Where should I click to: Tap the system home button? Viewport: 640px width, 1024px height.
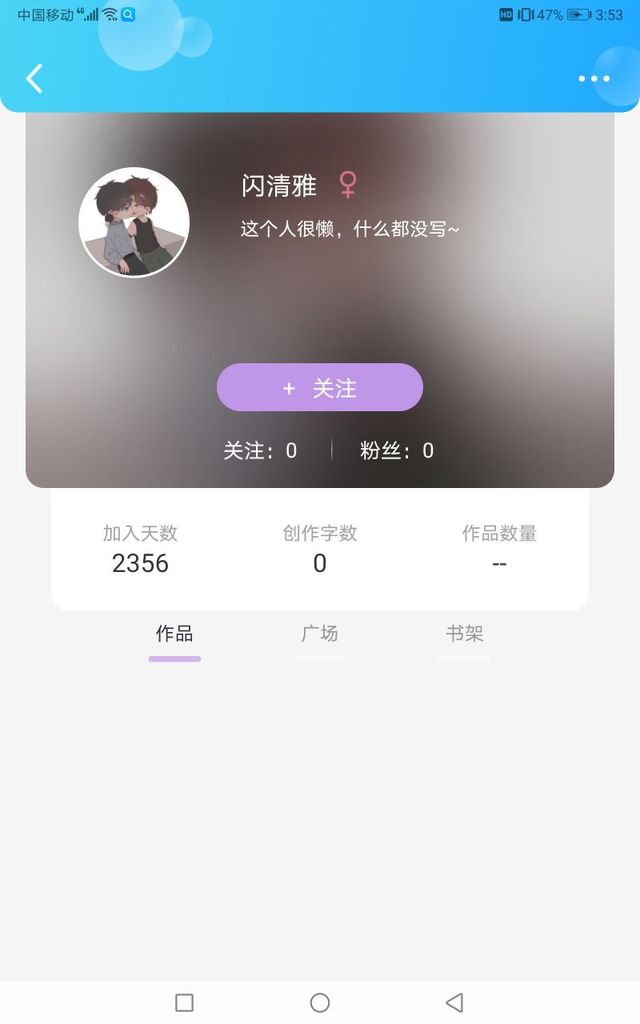click(x=320, y=1002)
